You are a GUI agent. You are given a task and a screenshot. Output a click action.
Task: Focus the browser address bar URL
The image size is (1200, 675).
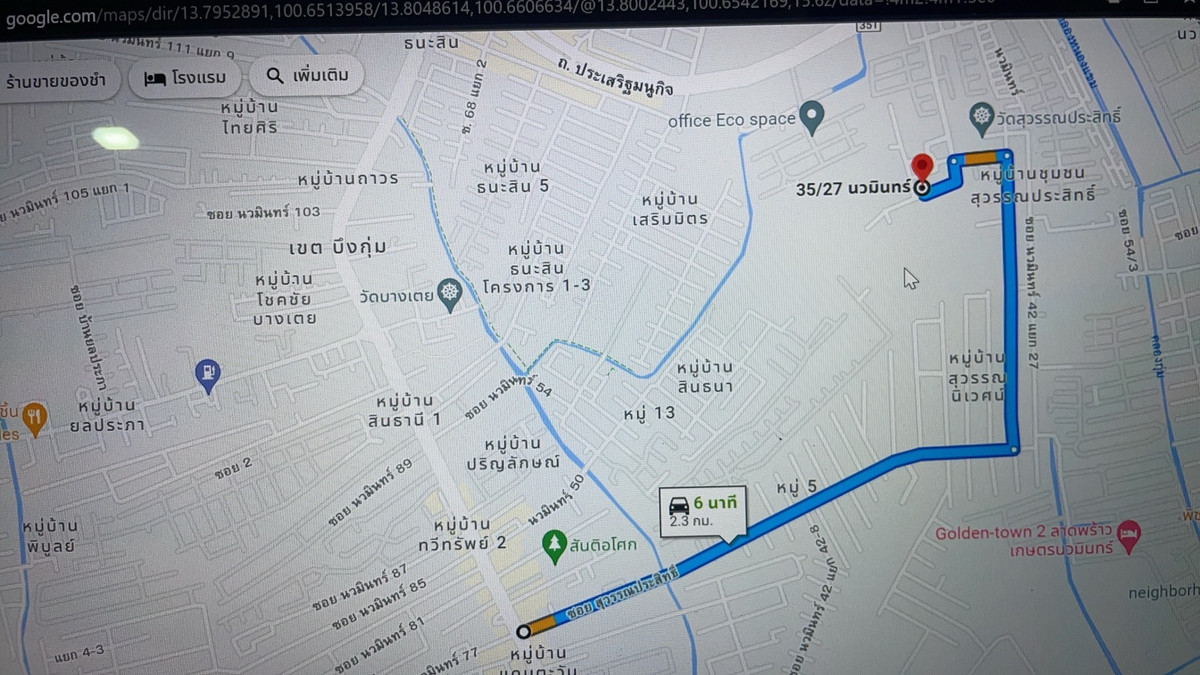[x=400, y=18]
